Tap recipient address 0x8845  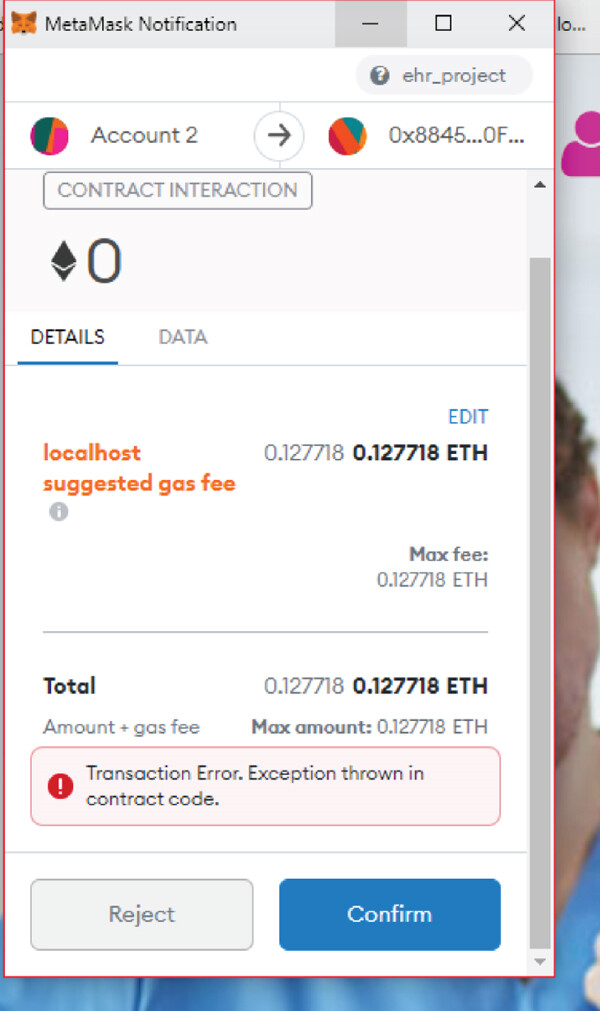coord(427,135)
